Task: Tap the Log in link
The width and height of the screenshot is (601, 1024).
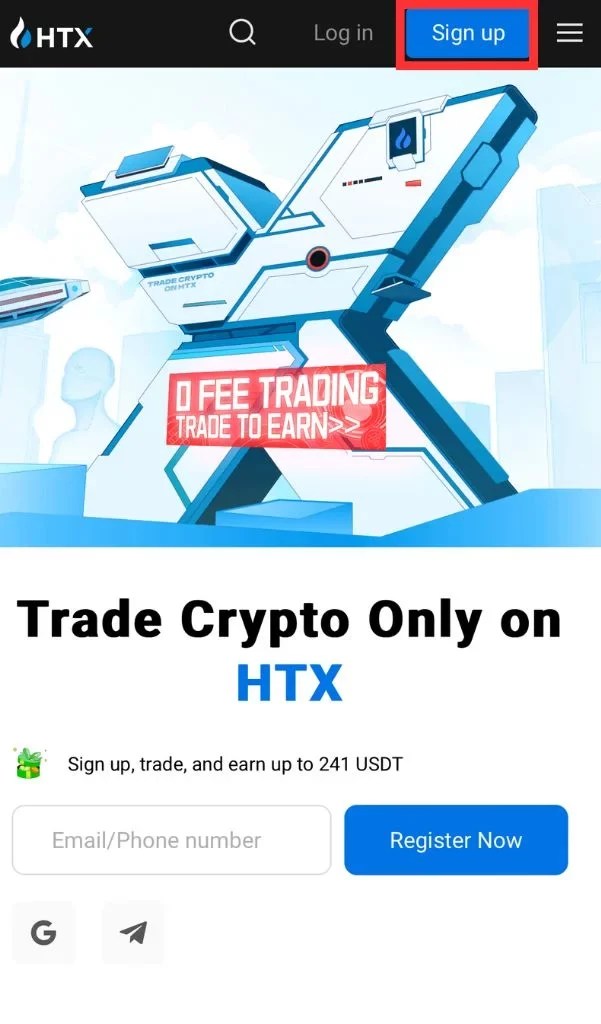Action: [343, 33]
